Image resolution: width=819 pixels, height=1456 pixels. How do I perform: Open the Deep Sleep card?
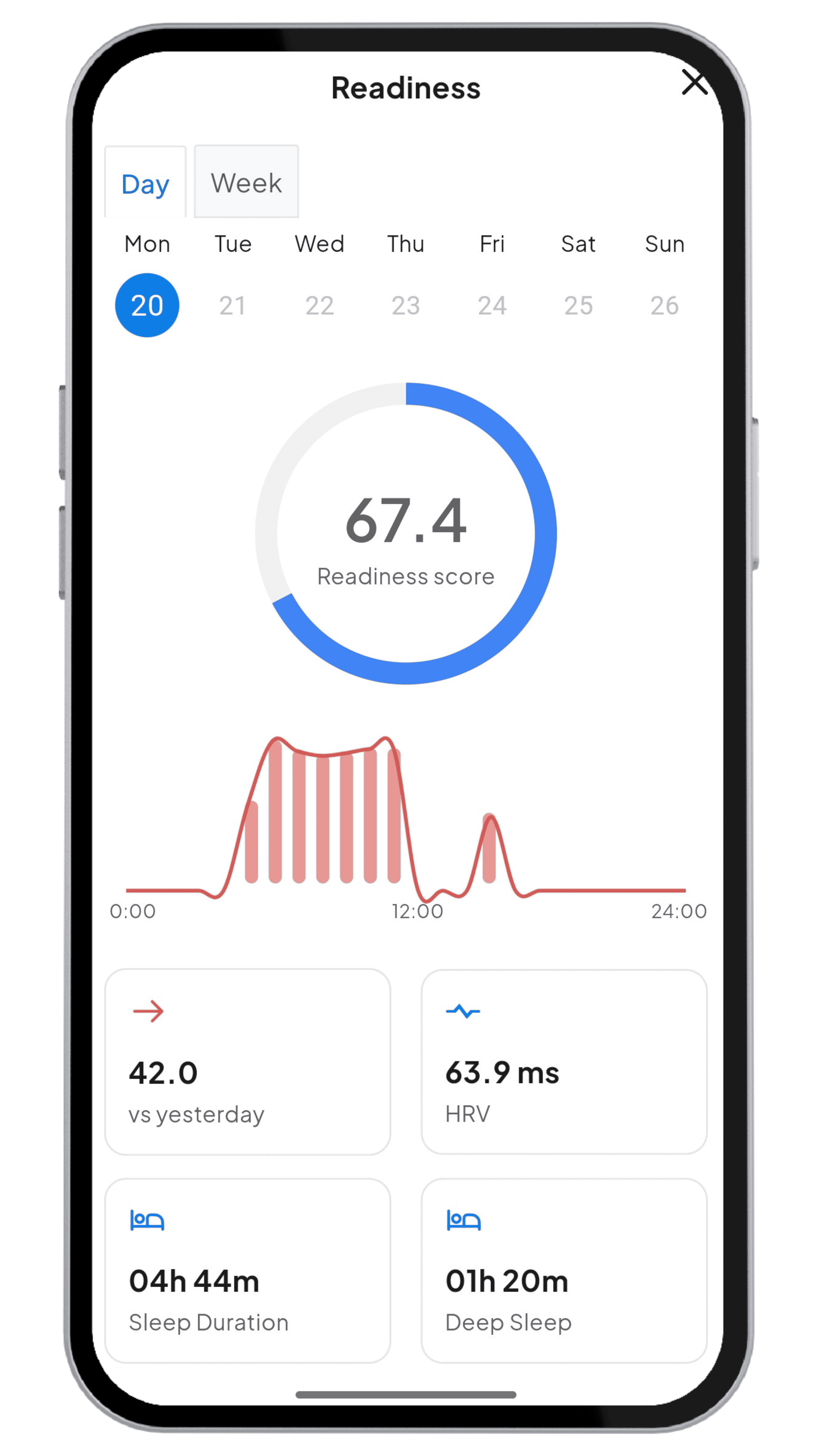tap(563, 1270)
